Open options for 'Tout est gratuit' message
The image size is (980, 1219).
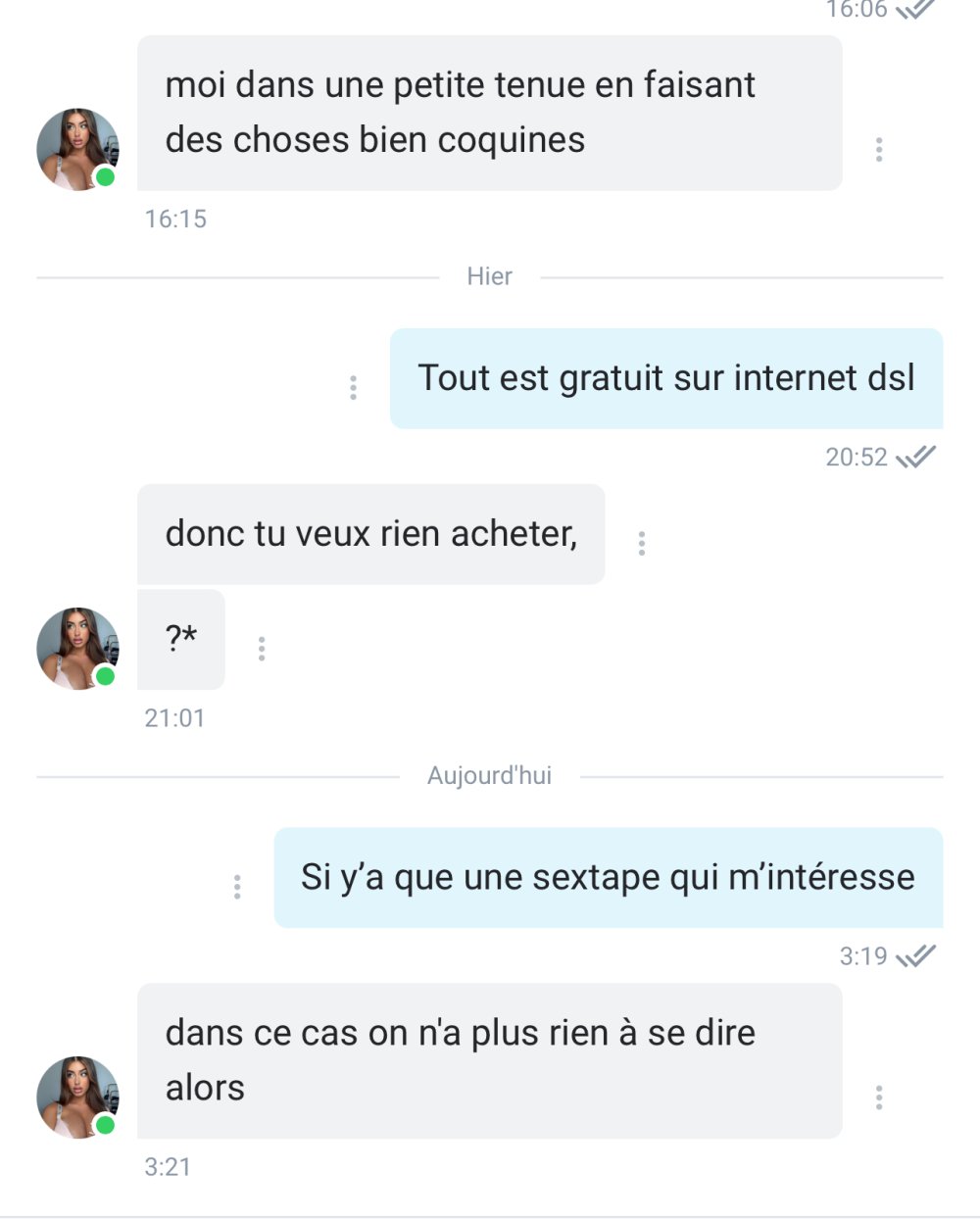point(353,387)
